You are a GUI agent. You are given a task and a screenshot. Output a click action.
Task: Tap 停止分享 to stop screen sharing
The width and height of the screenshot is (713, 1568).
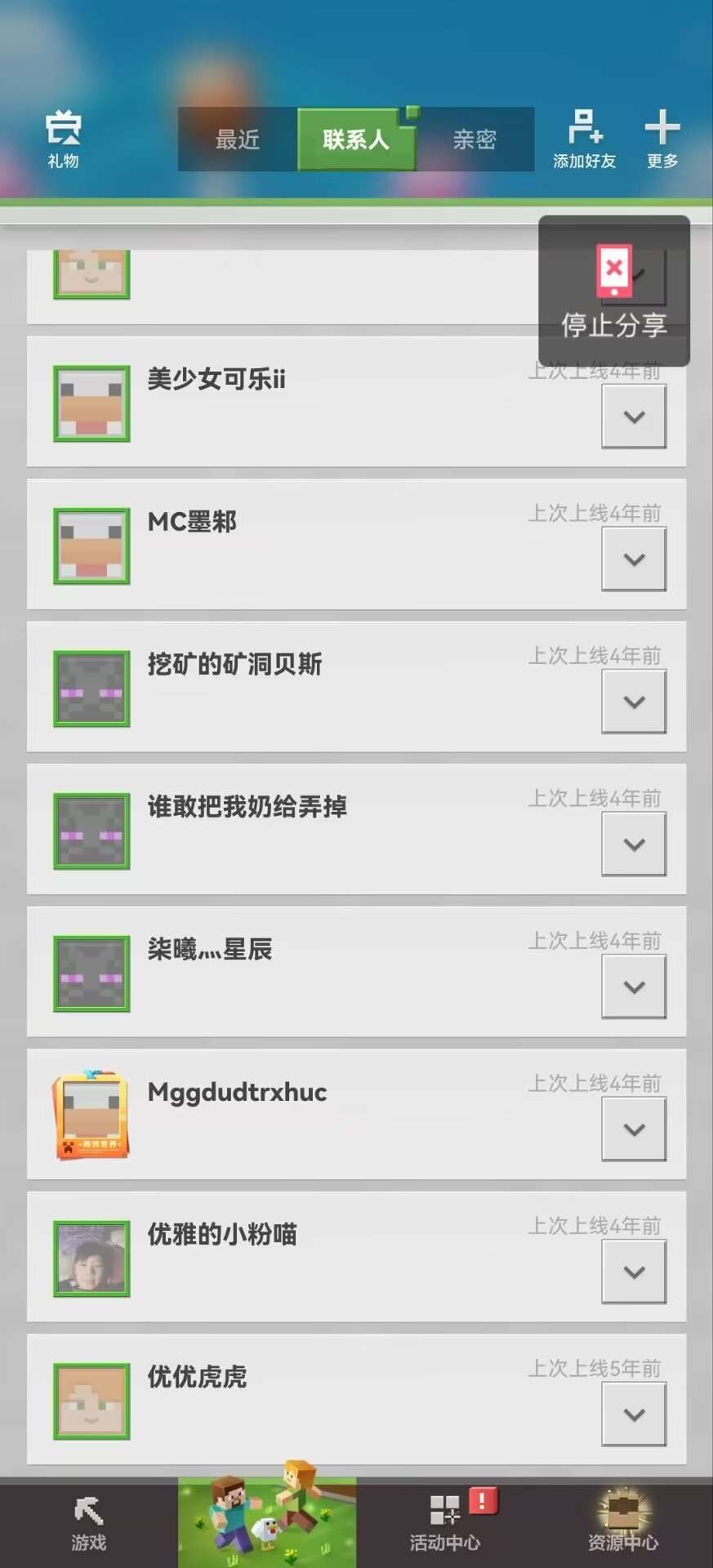[614, 292]
